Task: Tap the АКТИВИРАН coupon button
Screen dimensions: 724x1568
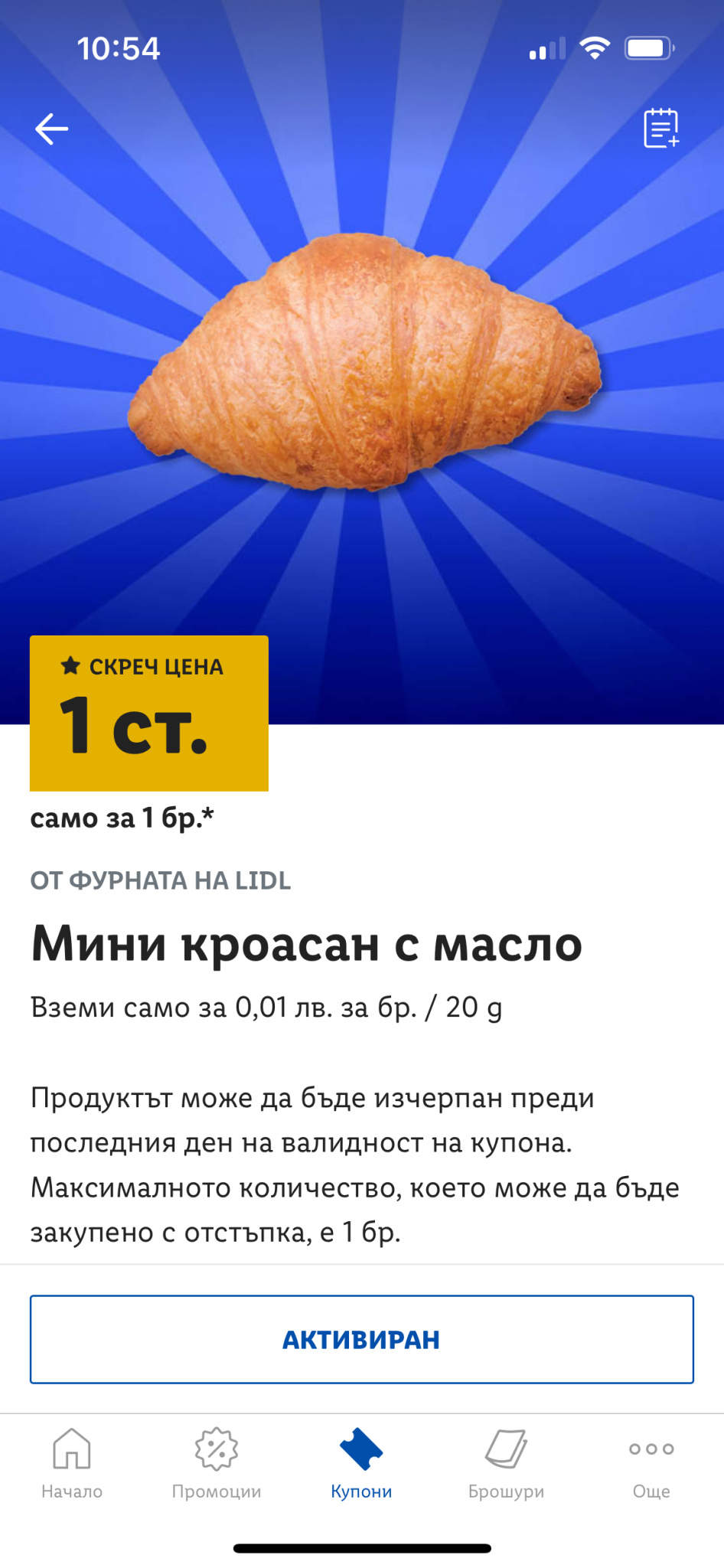Action: coord(362,1339)
